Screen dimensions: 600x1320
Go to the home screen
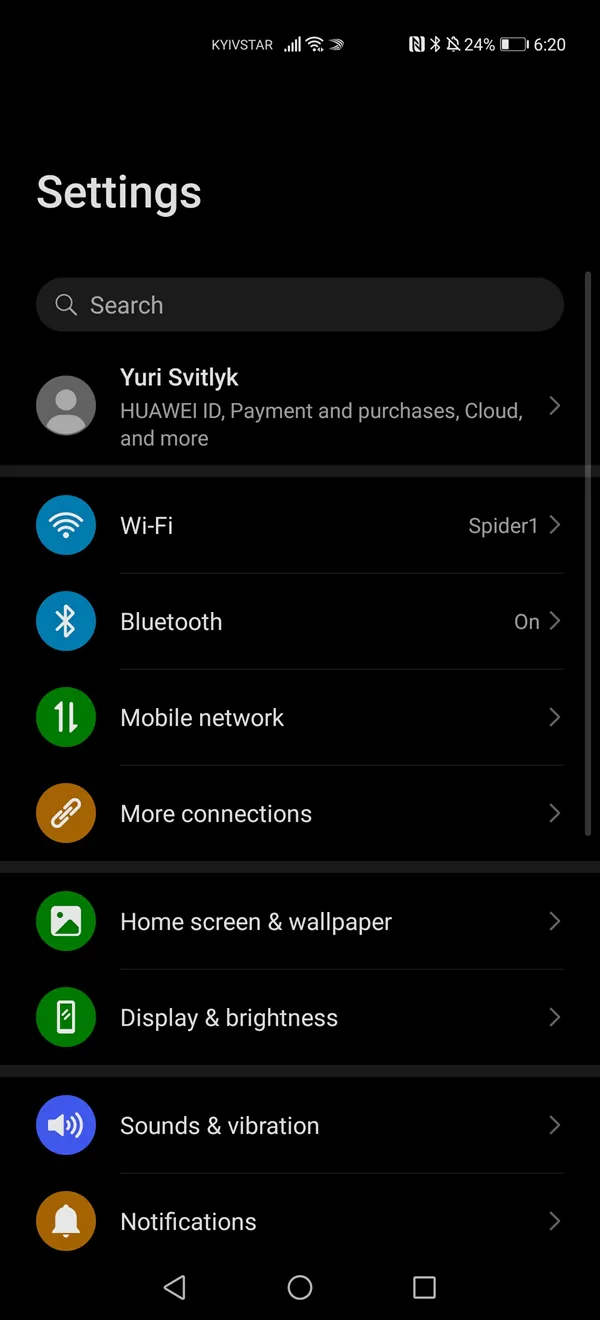(x=300, y=1287)
